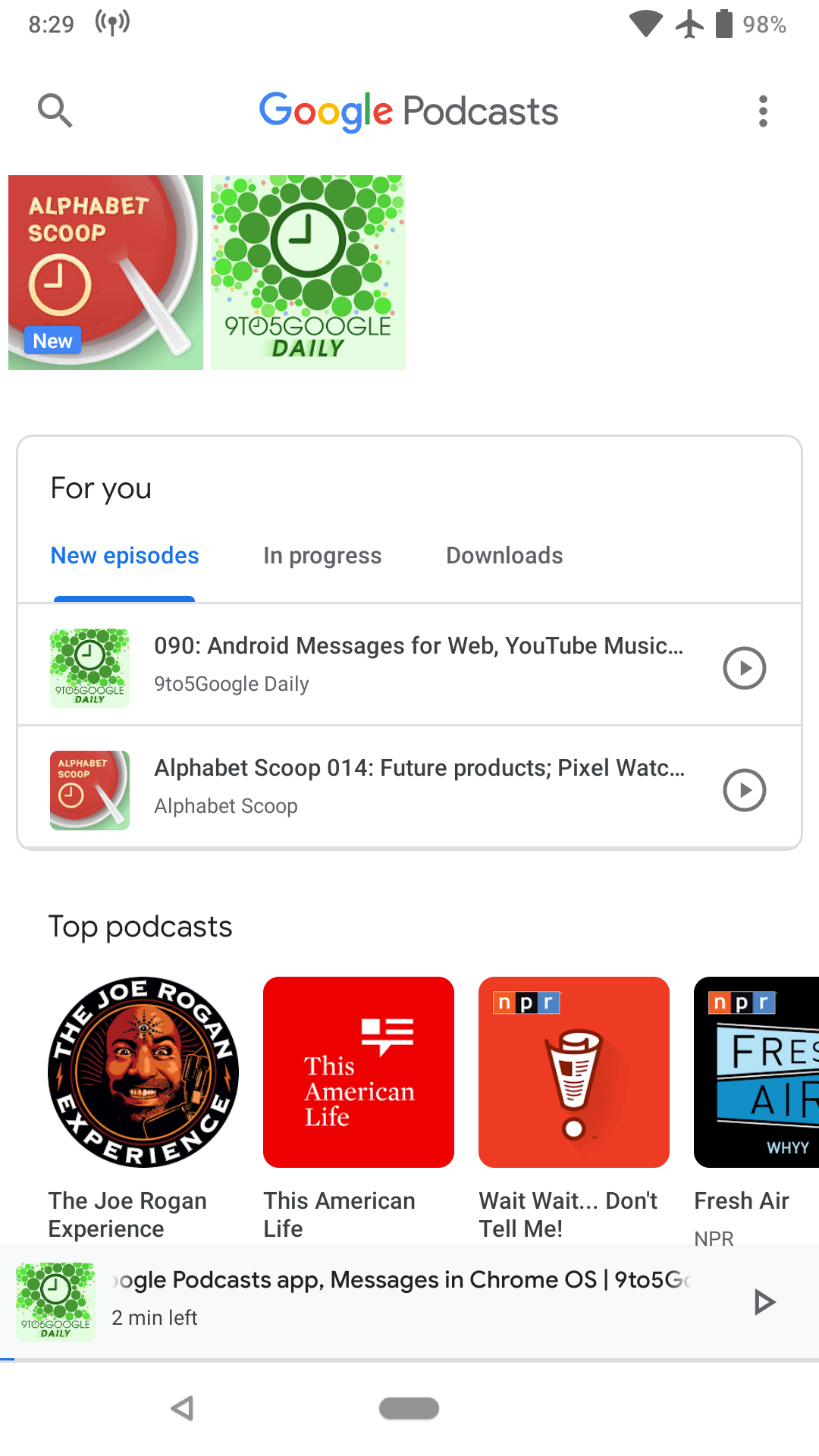Viewport: 819px width, 1456px height.
Task: Resume playback in the mini player
Action: click(764, 1302)
